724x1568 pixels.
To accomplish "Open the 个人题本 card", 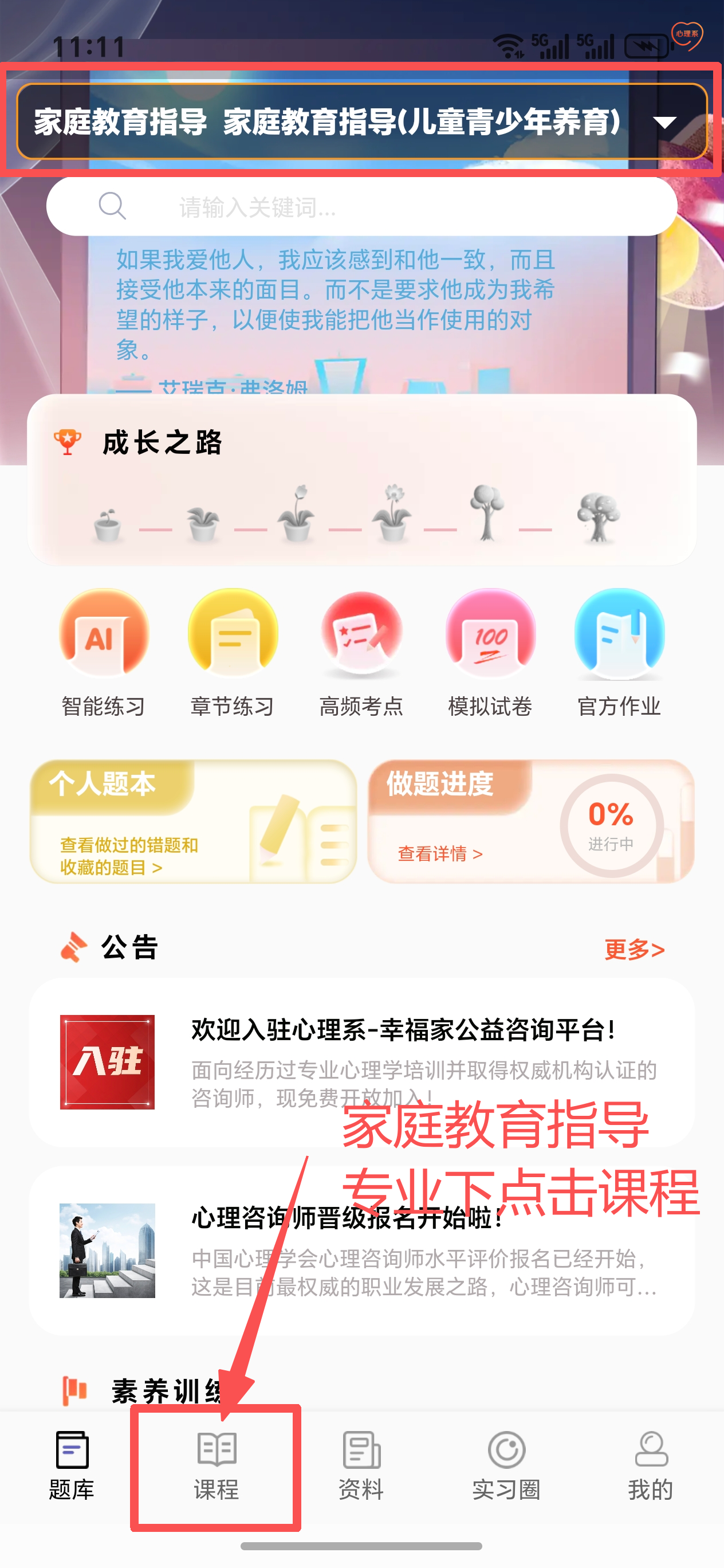I will [x=193, y=822].
